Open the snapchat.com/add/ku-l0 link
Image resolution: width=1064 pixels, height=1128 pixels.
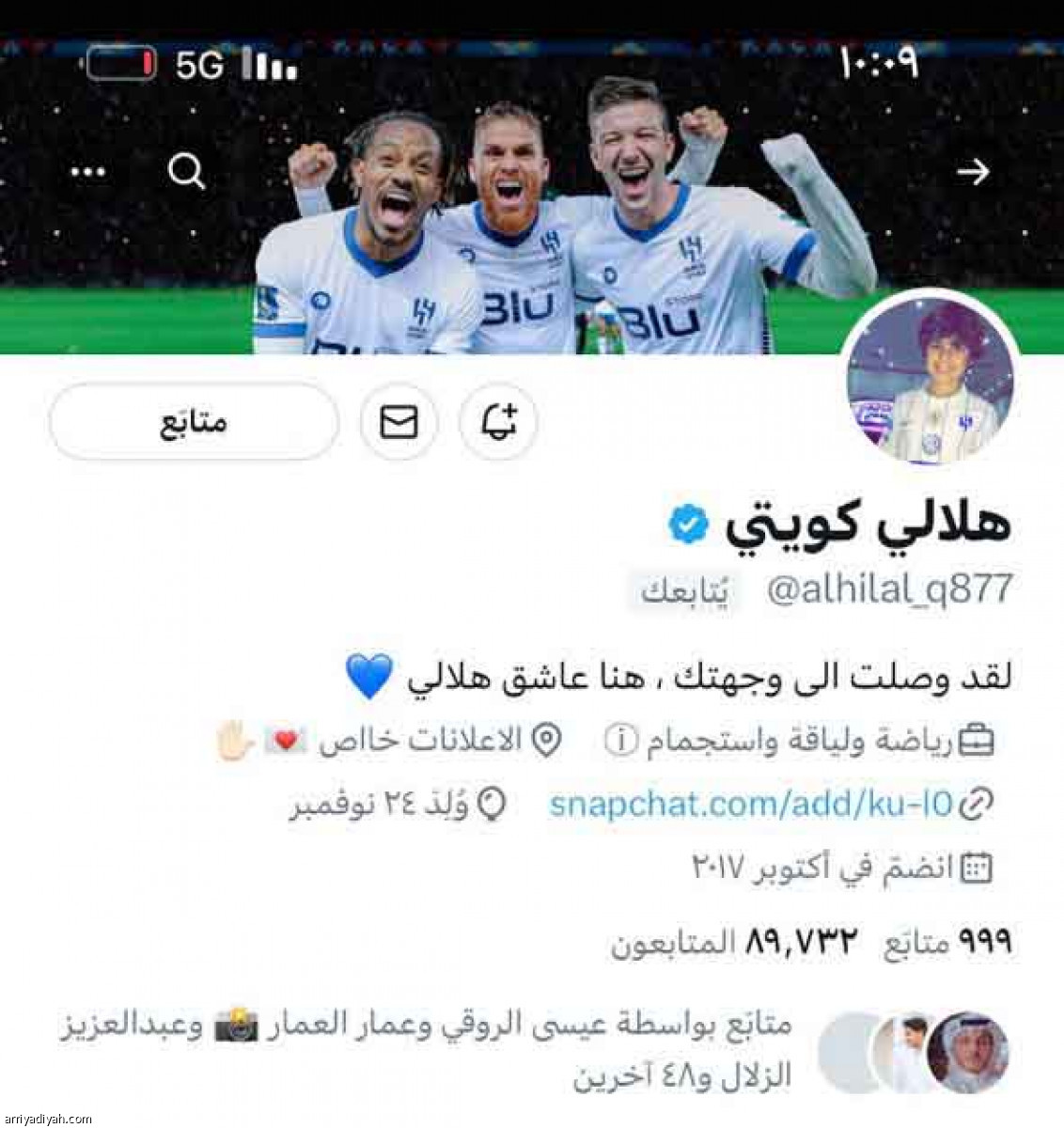point(750,805)
